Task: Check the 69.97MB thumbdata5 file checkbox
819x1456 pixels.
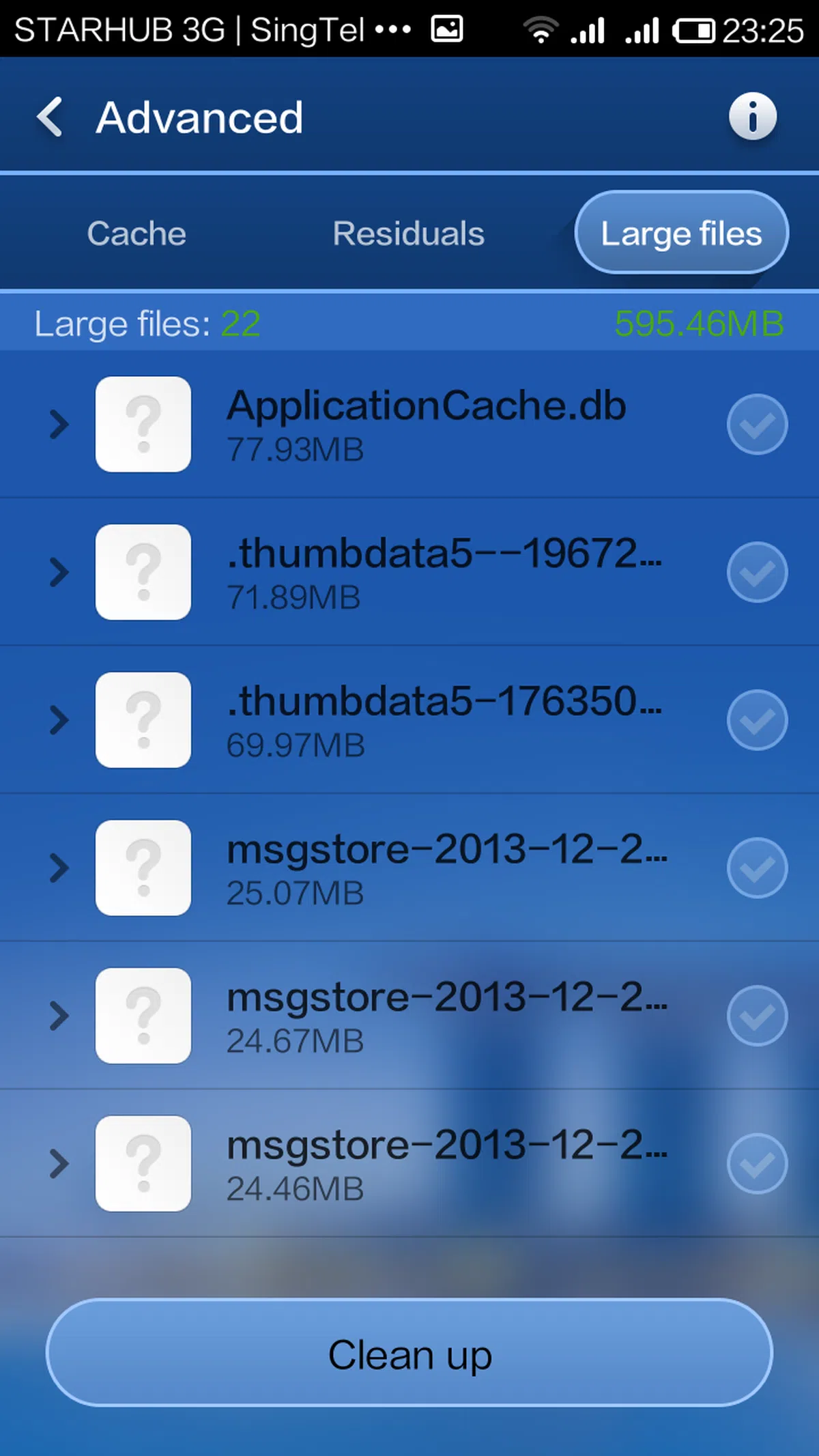Action: click(x=757, y=720)
